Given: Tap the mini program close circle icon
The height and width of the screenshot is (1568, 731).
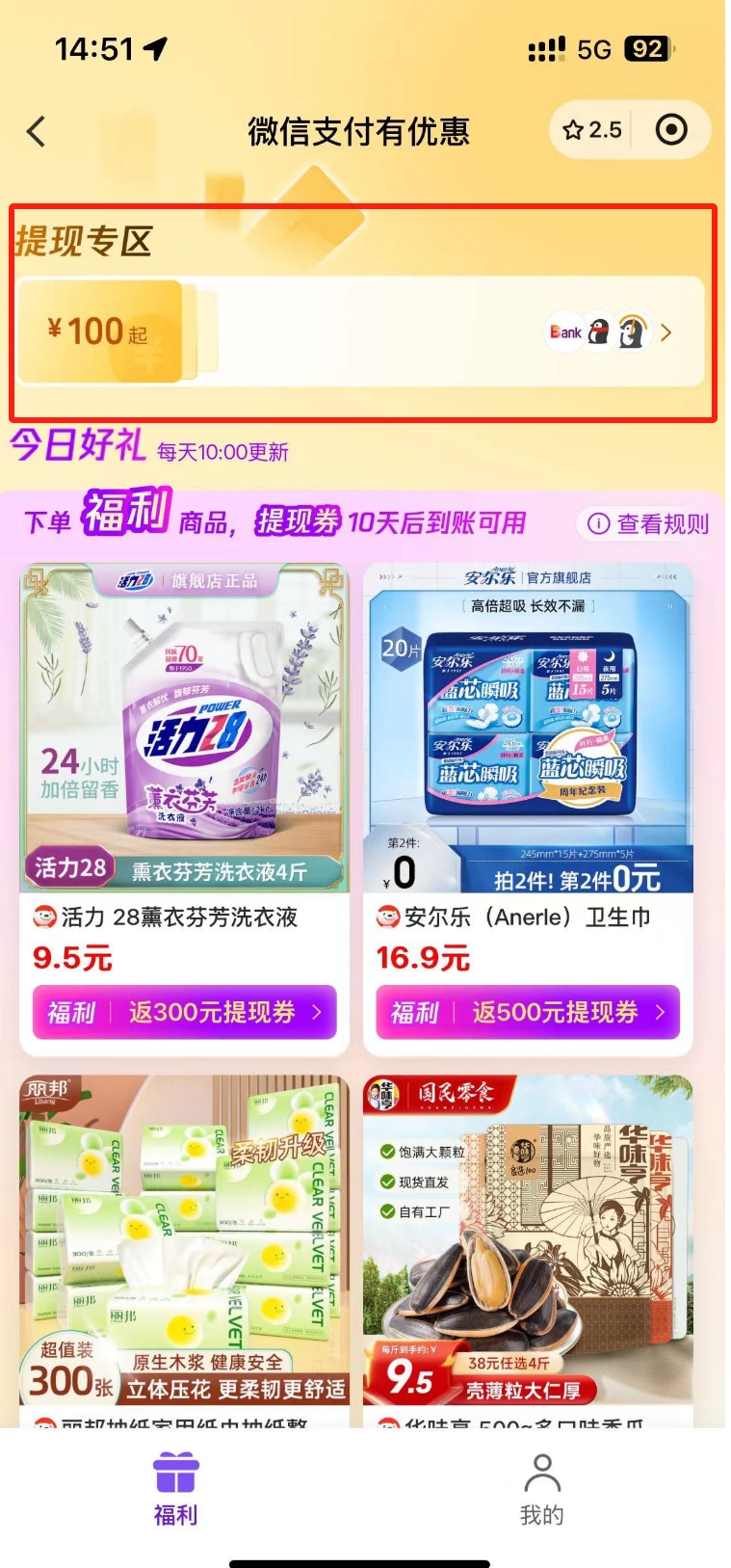Looking at the screenshot, I should 671,130.
